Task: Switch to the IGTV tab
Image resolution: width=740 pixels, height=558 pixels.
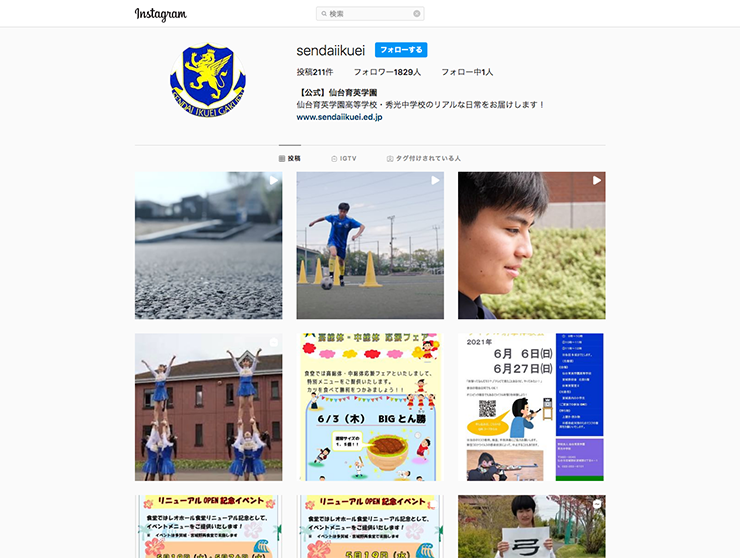Action: point(343,158)
